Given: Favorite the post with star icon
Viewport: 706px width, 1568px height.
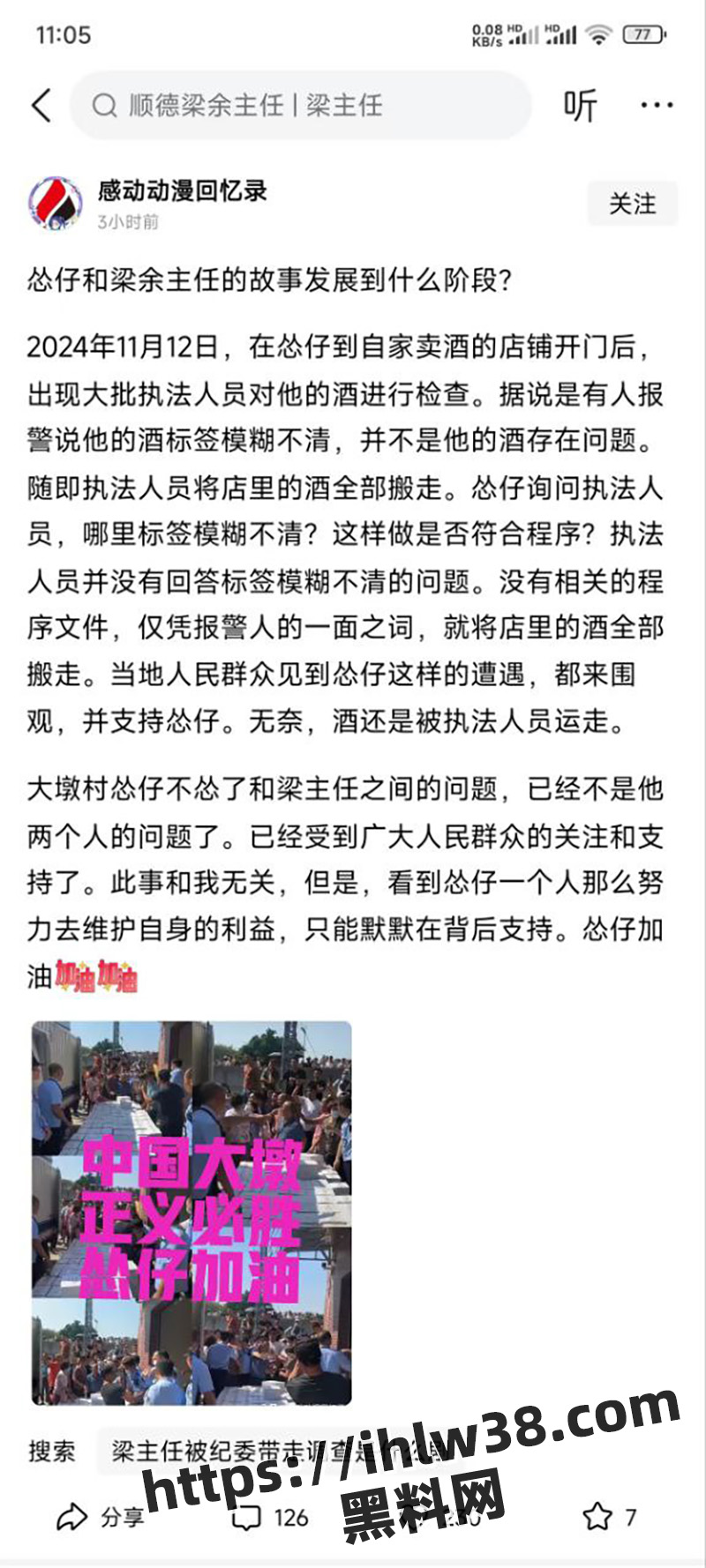Looking at the screenshot, I should click(609, 1517).
